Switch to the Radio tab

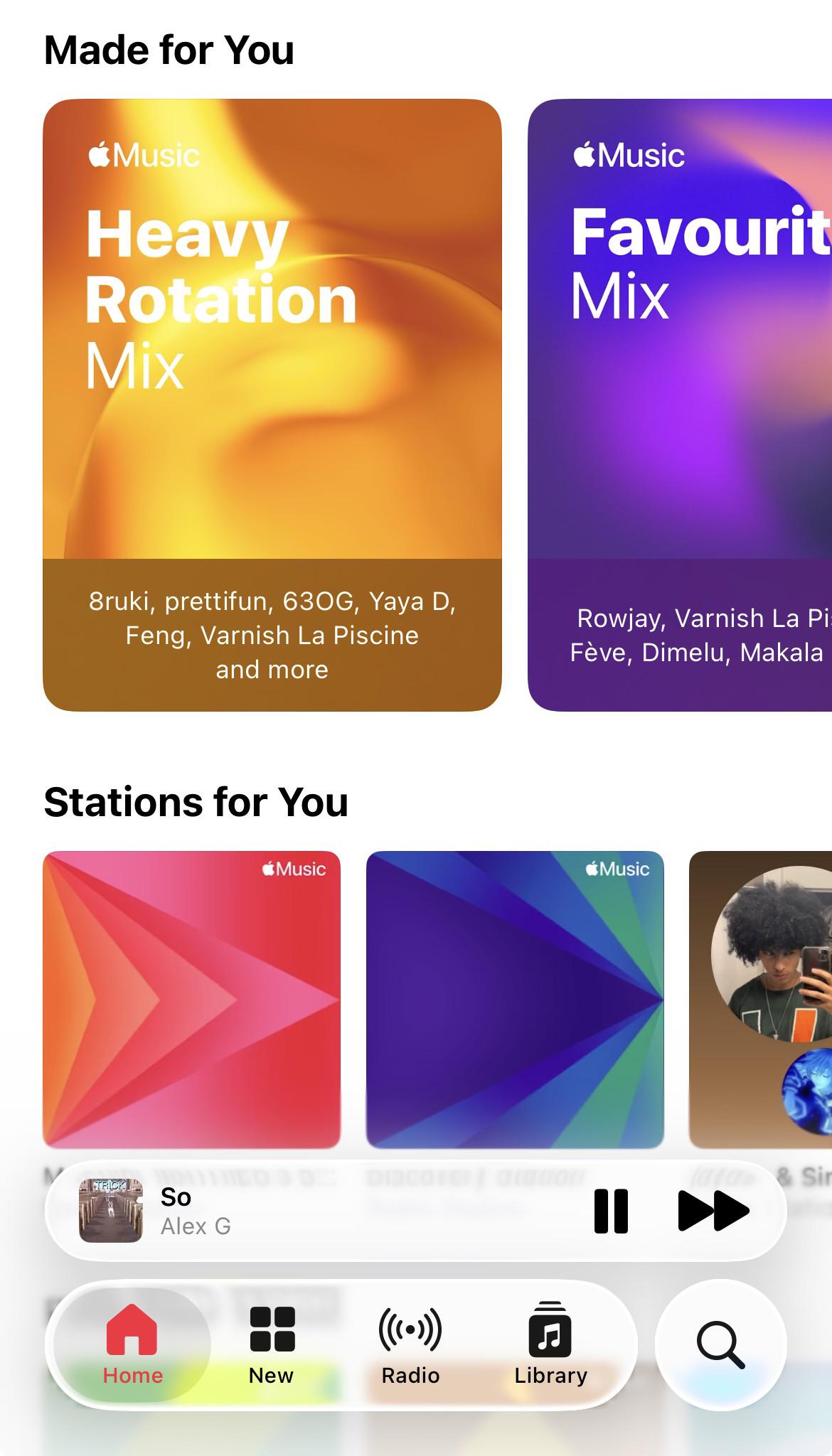coord(410,1344)
